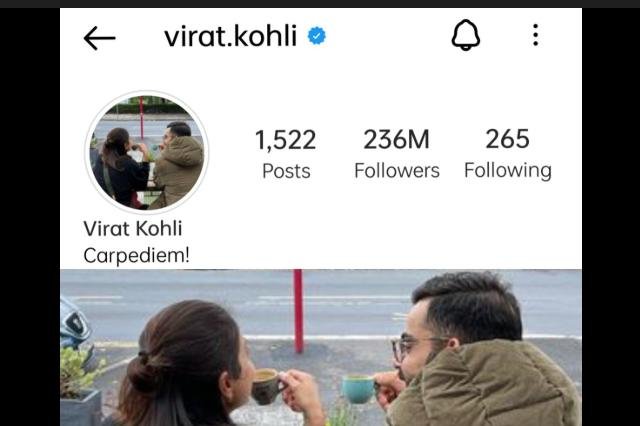Open the three-dot overflow menu
This screenshot has width=640, height=426.
(535, 36)
